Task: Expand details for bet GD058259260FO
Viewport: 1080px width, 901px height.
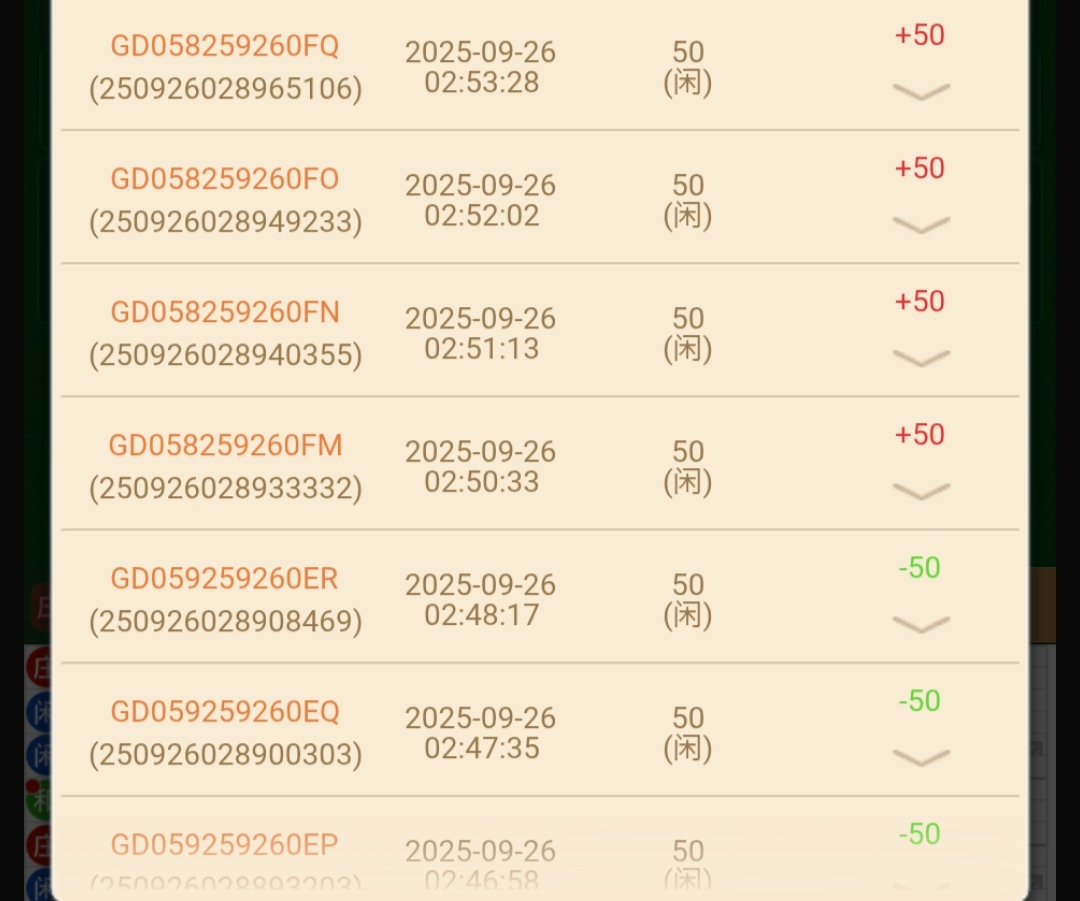Action: [x=920, y=224]
